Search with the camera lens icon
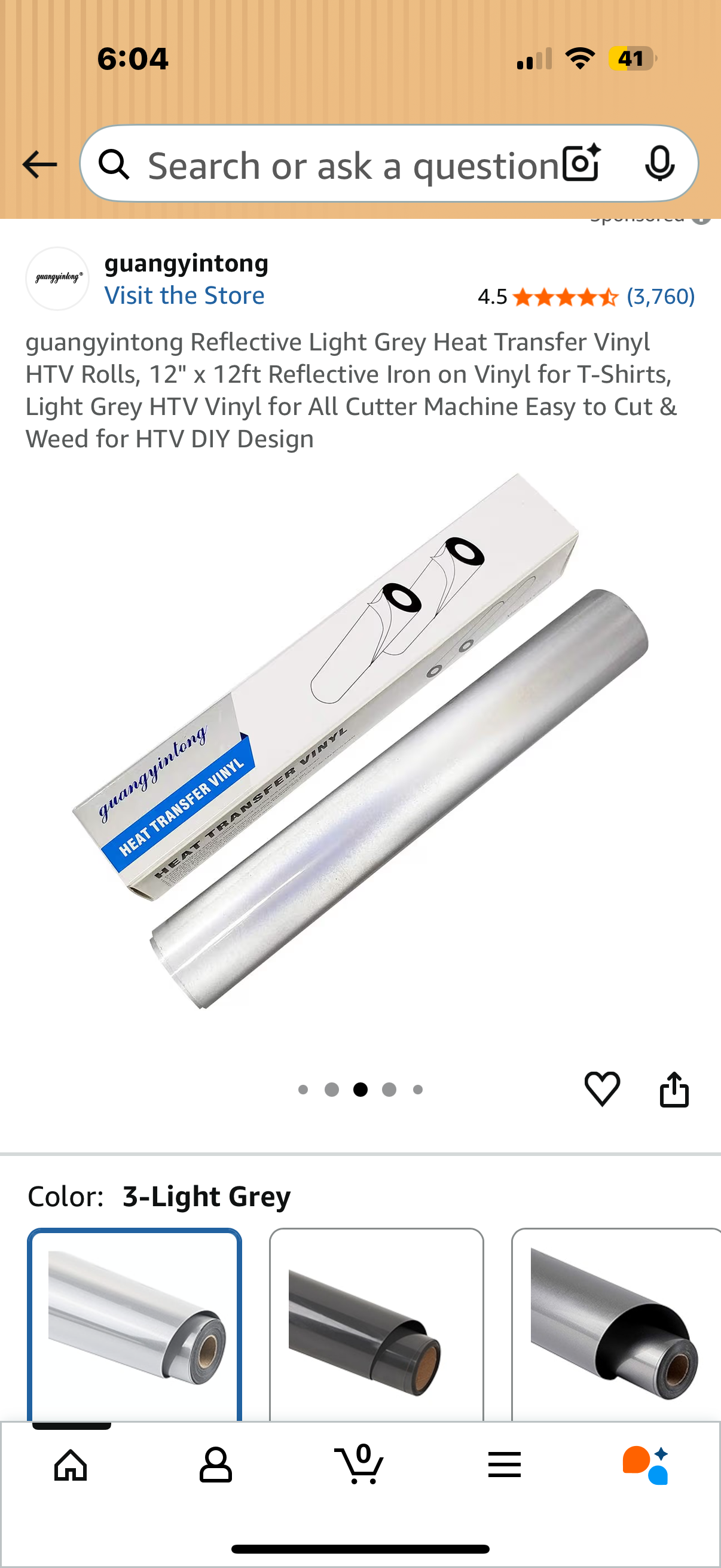721x1568 pixels. pyautogui.click(x=581, y=164)
